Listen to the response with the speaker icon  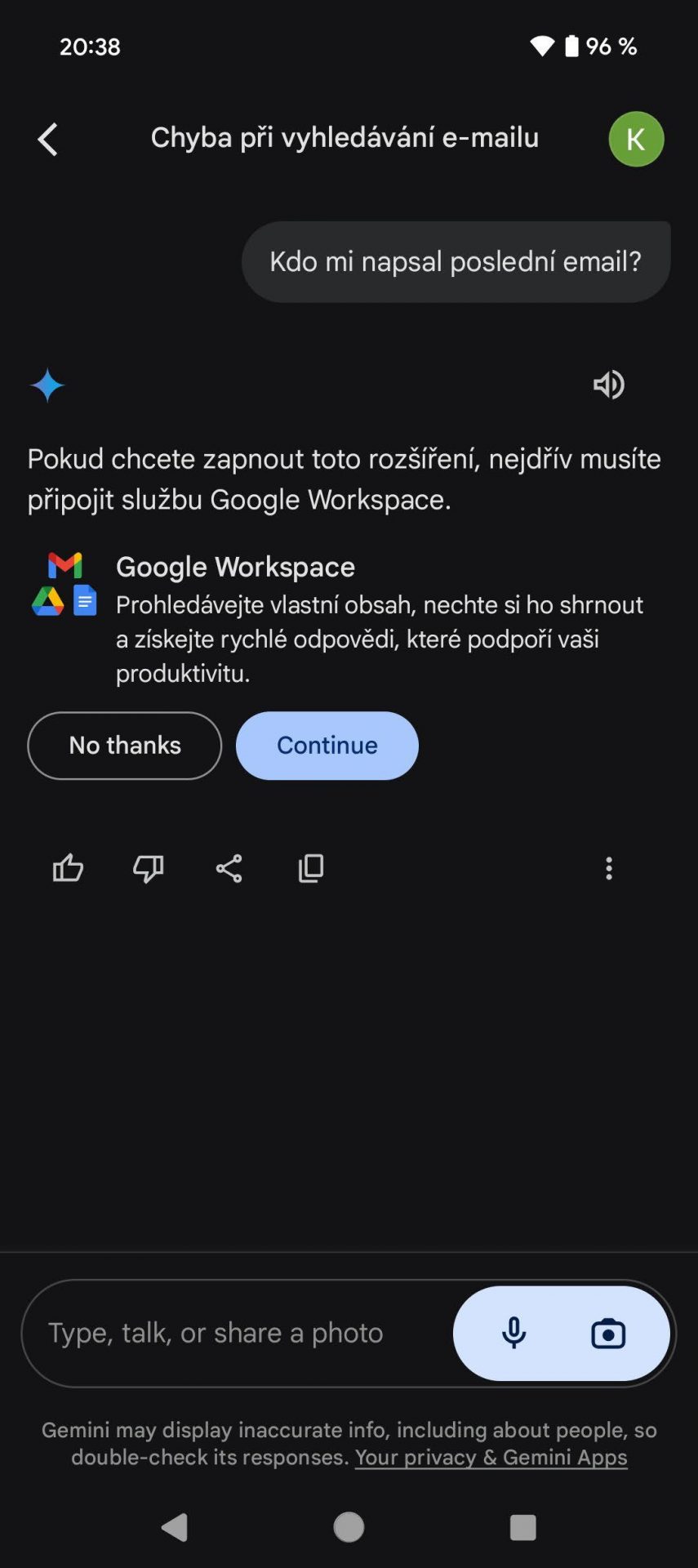click(x=608, y=385)
